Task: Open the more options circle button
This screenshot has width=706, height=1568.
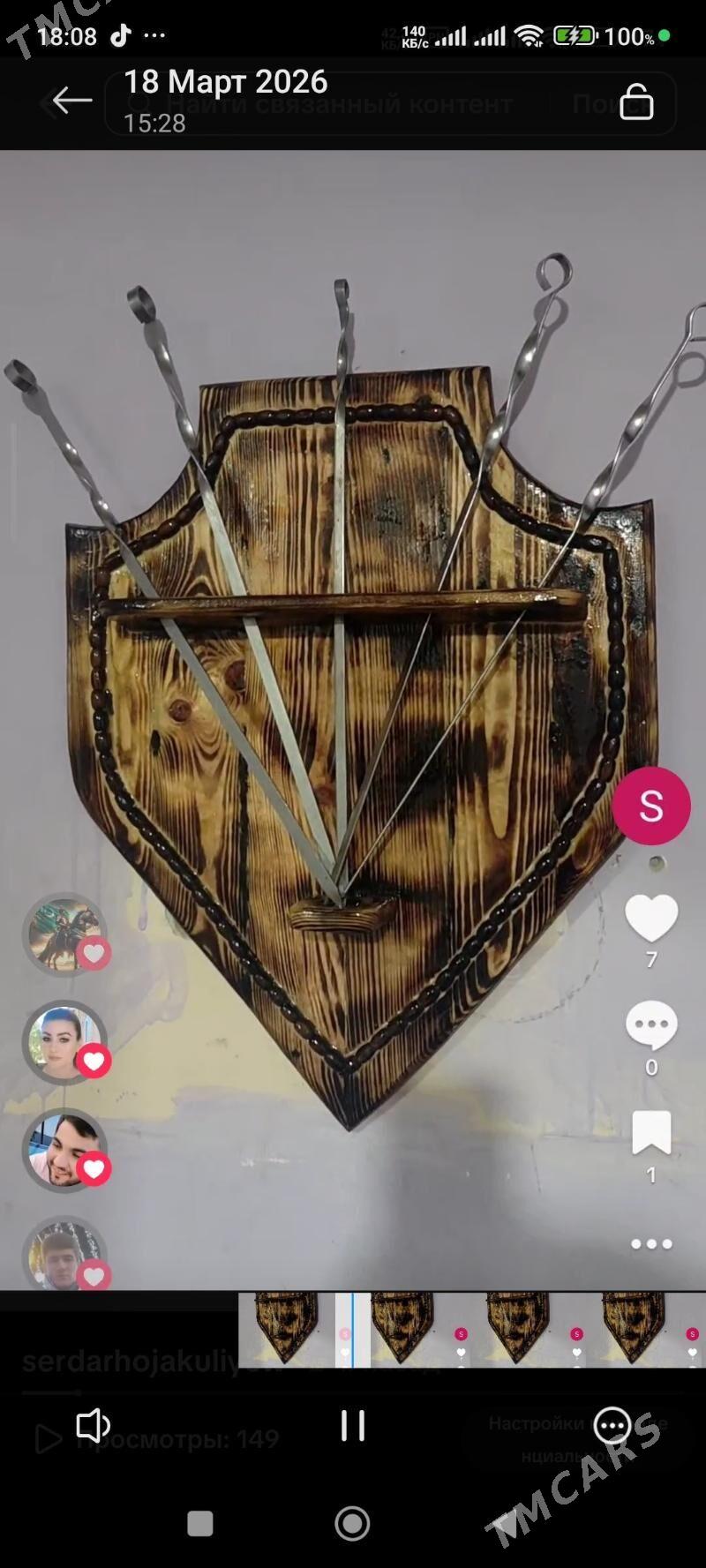Action: tap(612, 1425)
